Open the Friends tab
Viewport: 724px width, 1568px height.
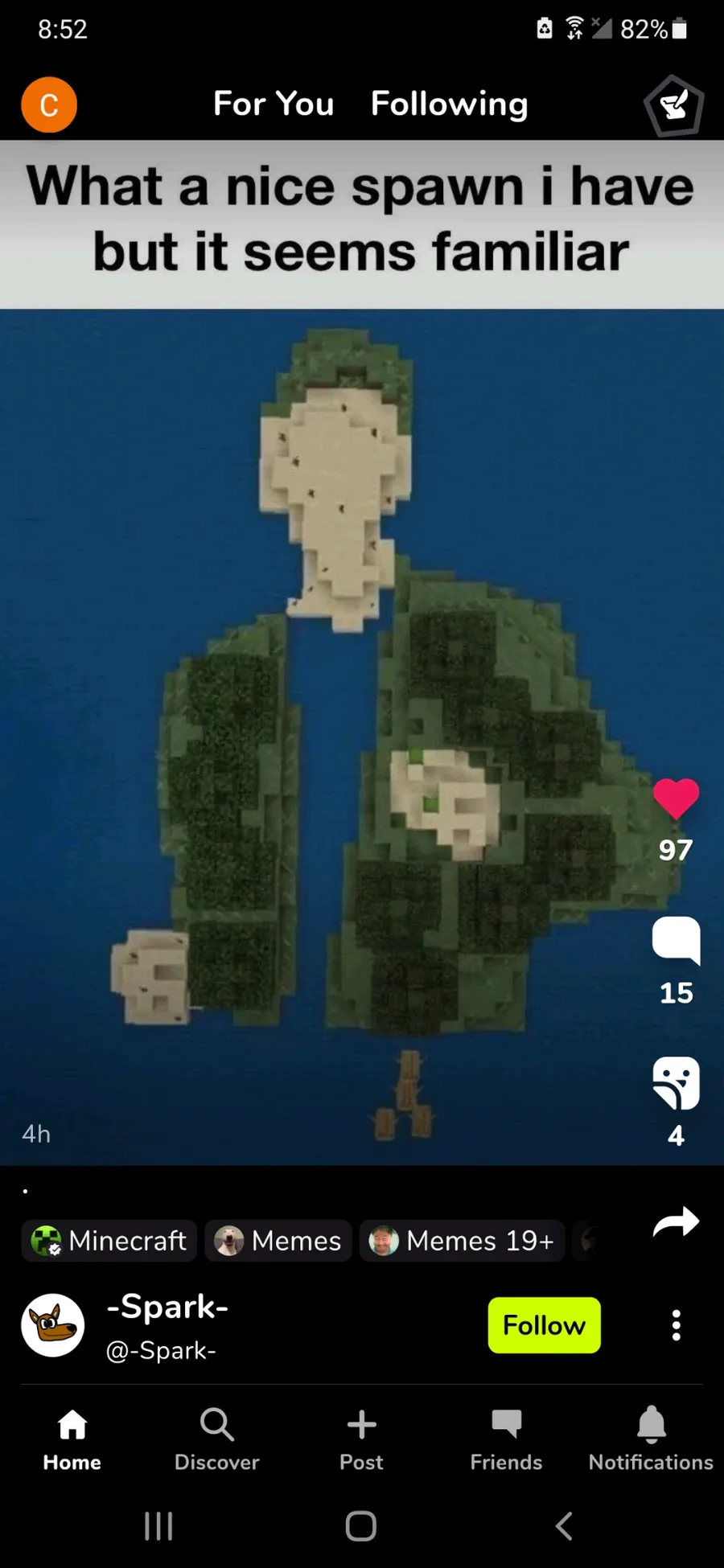pos(506,1439)
